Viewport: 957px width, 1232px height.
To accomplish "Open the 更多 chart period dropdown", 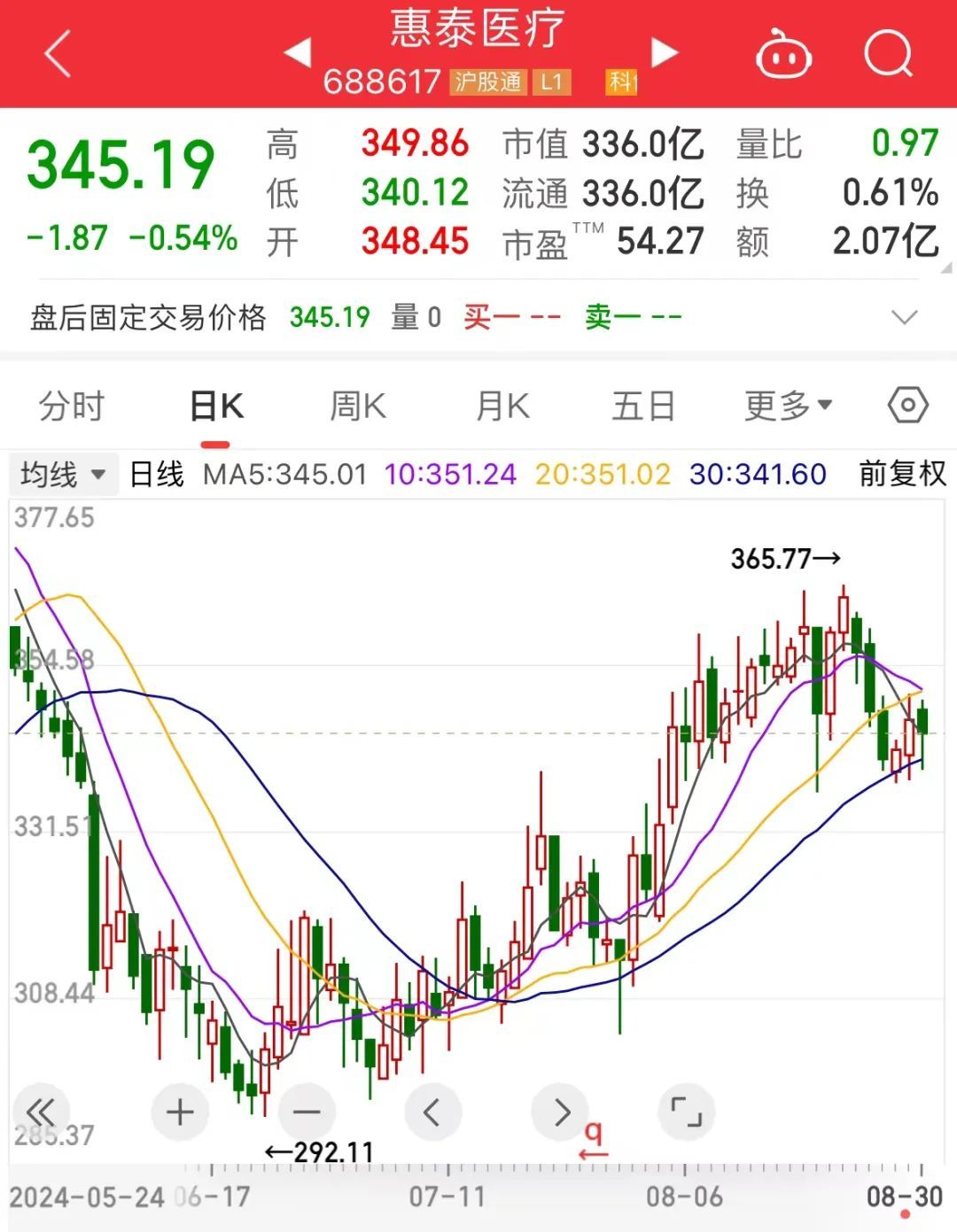I will pos(788,407).
